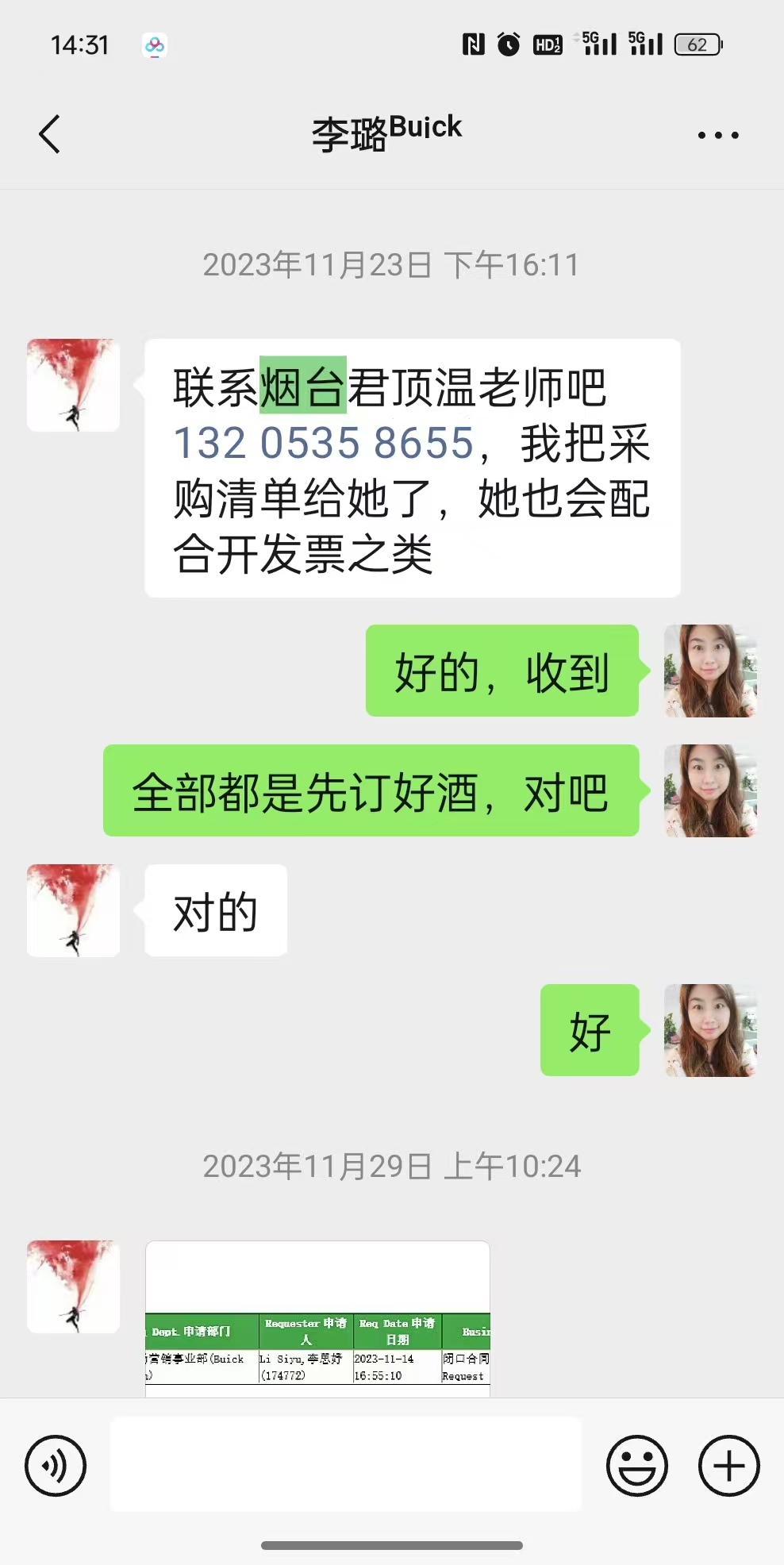Open the emoji sticker panel

pos(636,1465)
